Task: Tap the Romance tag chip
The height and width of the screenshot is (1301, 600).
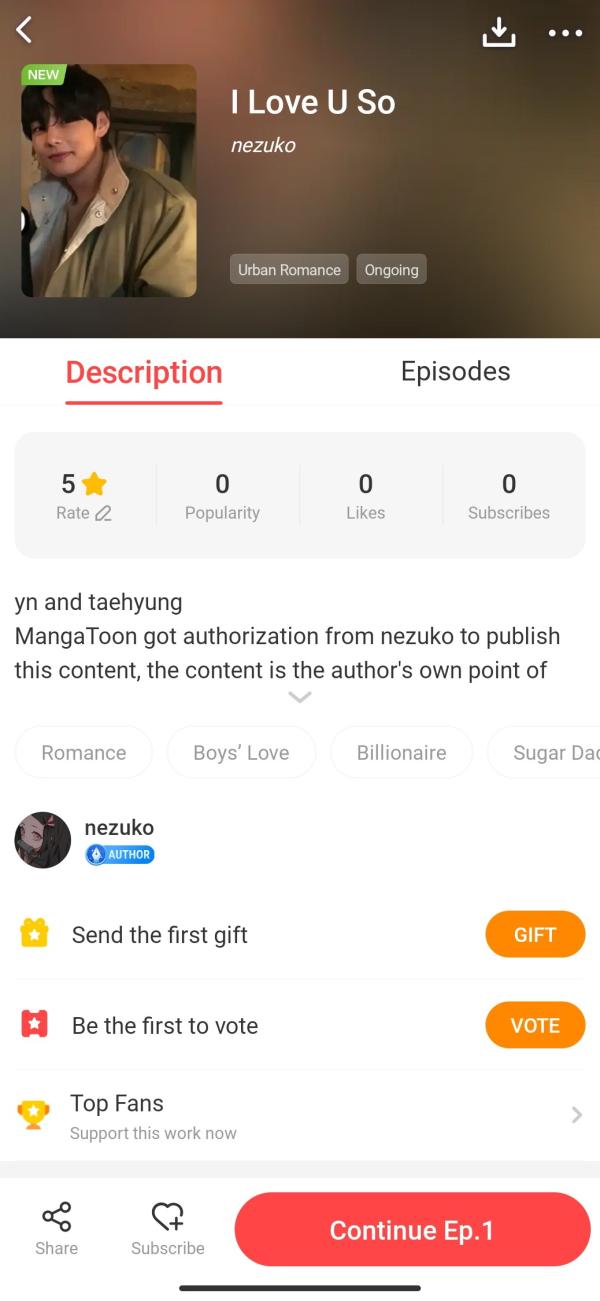Action: click(84, 752)
